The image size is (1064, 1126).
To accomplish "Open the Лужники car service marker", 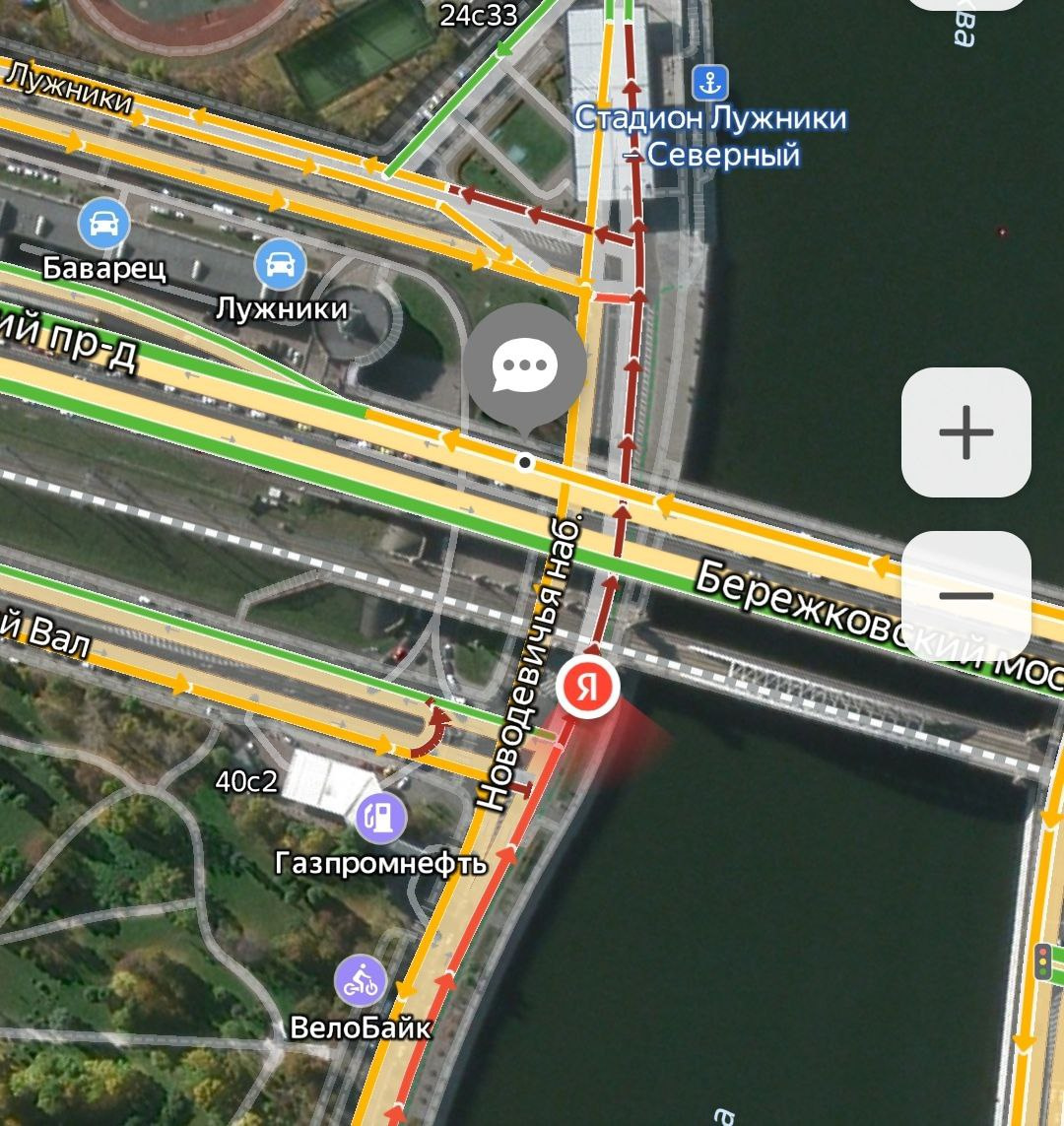I will 280,265.
